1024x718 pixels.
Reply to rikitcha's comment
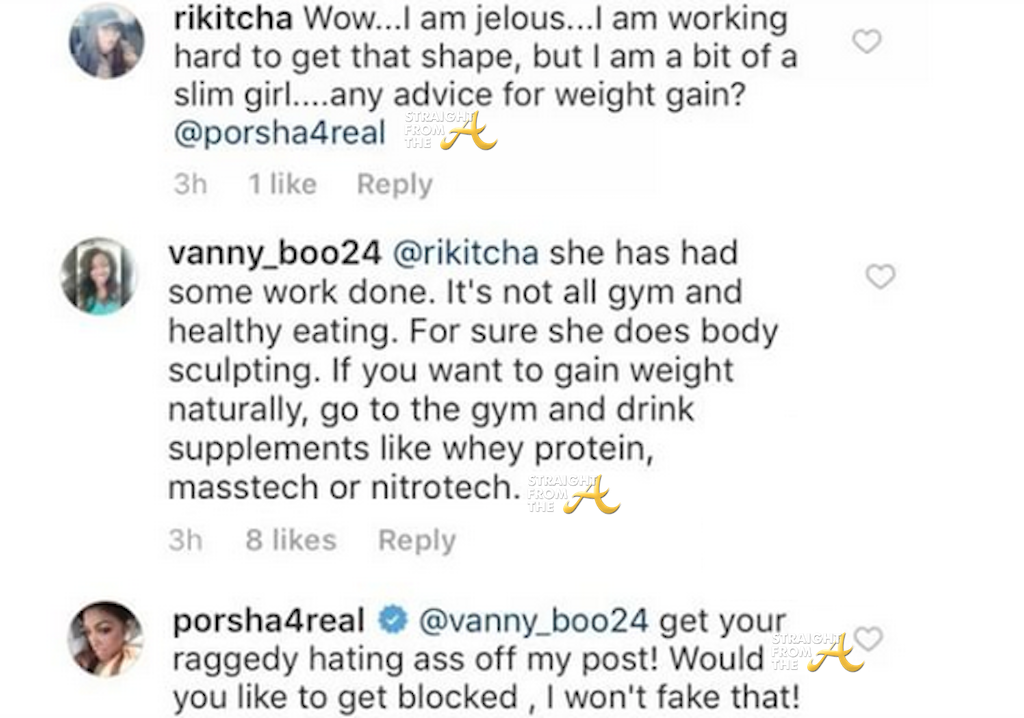coord(394,184)
